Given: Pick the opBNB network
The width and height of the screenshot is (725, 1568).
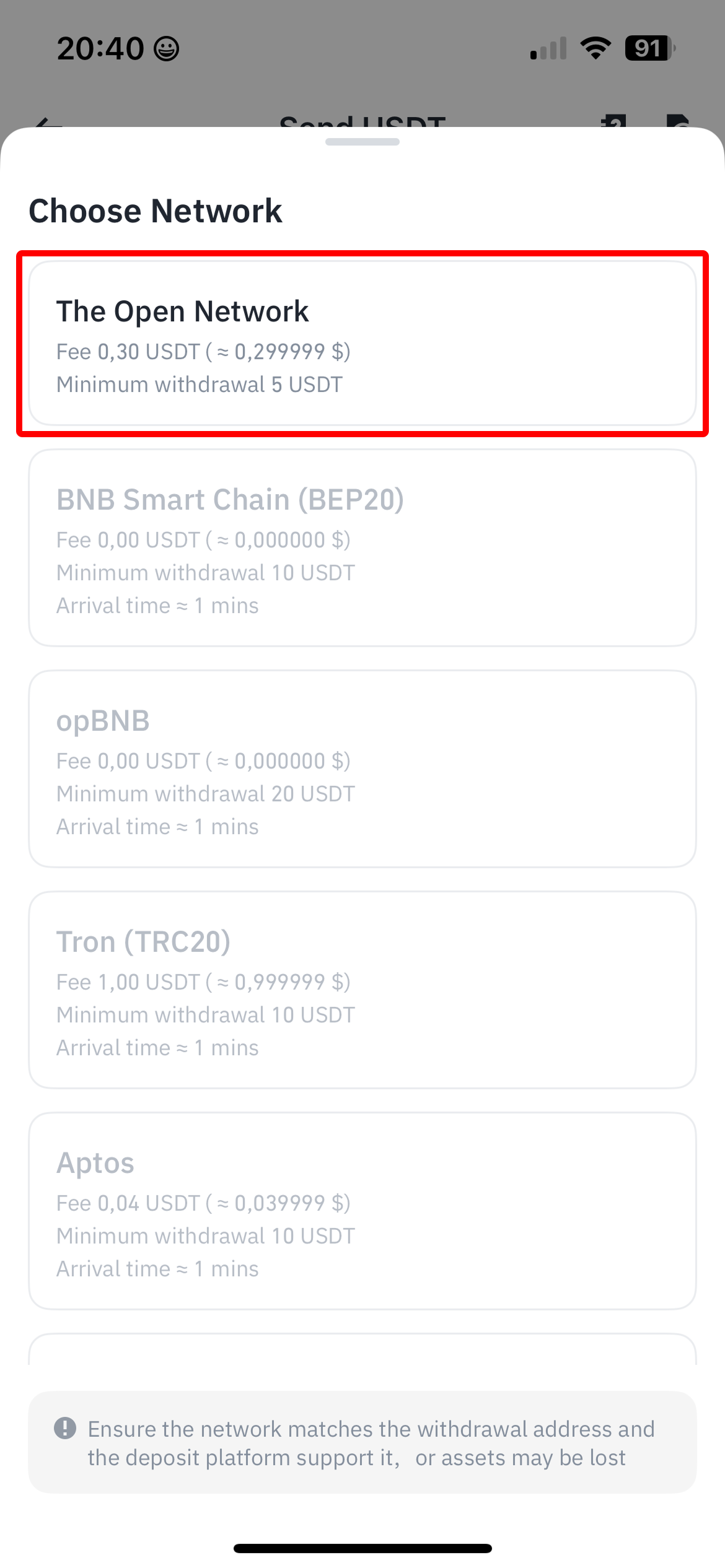Looking at the screenshot, I should [362, 769].
